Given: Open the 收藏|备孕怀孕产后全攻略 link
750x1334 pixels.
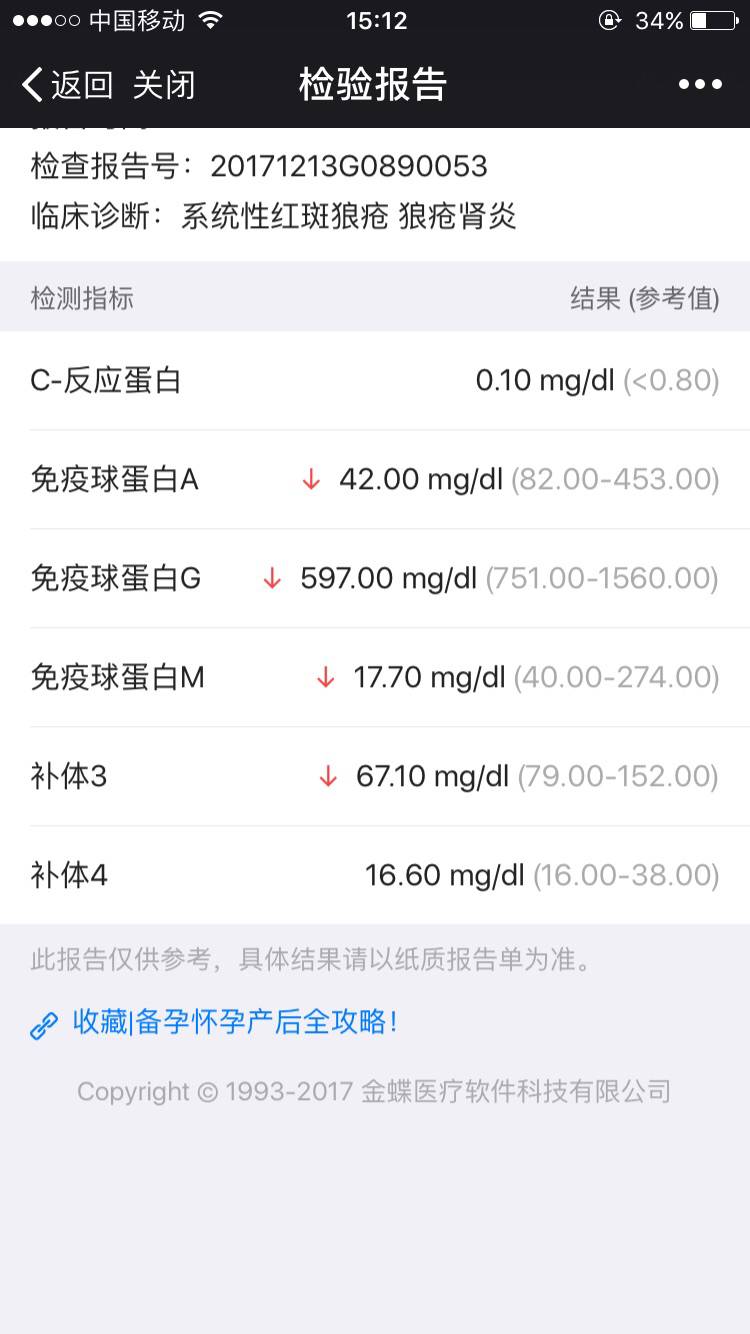Looking at the screenshot, I should [234, 1022].
